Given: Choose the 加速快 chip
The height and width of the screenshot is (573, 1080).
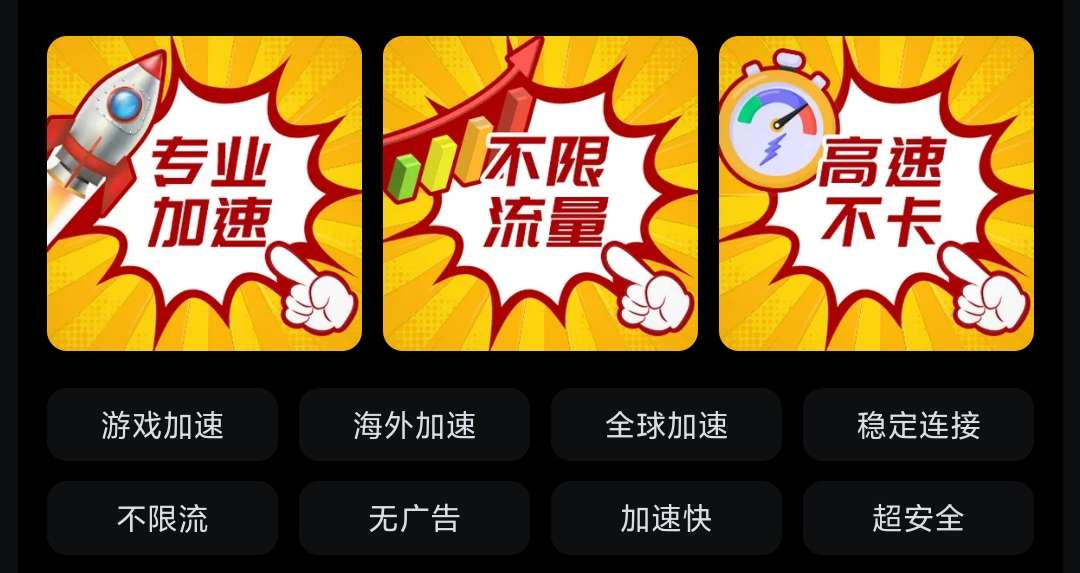Looking at the screenshot, I should 666,518.
